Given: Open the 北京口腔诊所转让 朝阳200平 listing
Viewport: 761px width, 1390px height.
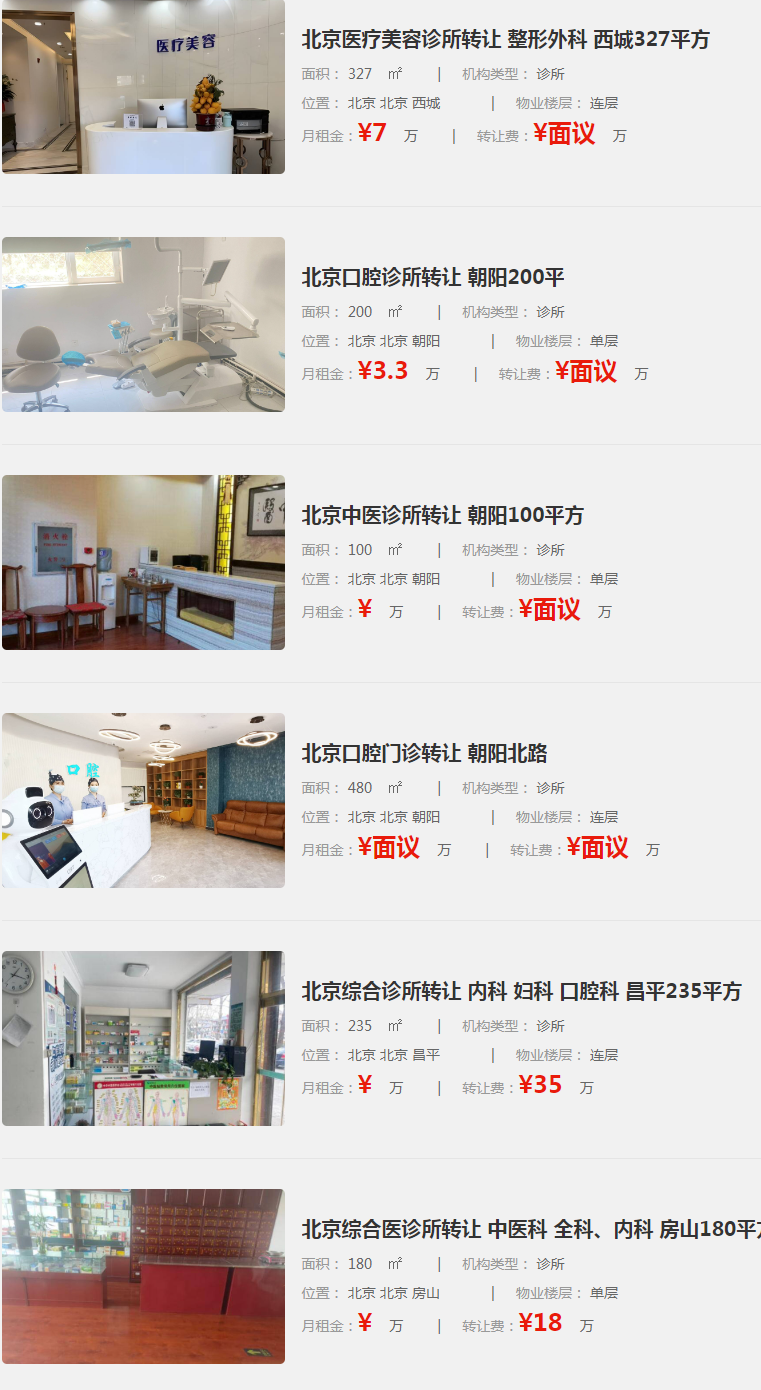Looking at the screenshot, I should pyautogui.click(x=433, y=277).
